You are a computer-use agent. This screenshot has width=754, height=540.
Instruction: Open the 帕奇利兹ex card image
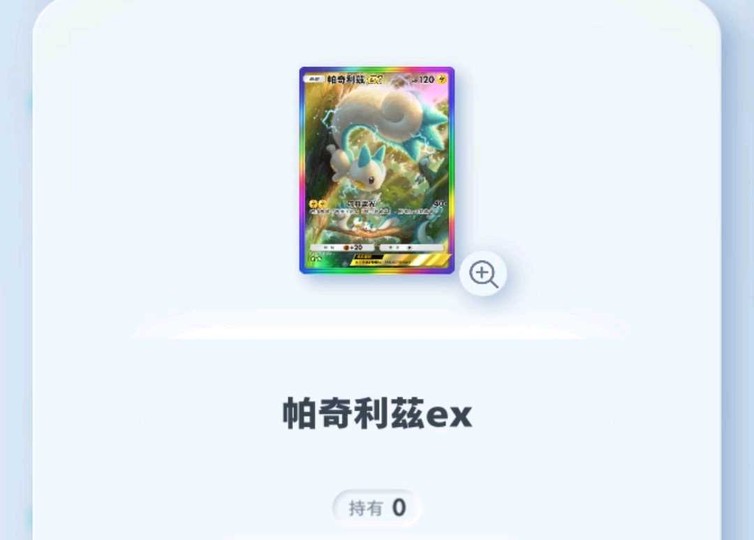tap(376, 169)
